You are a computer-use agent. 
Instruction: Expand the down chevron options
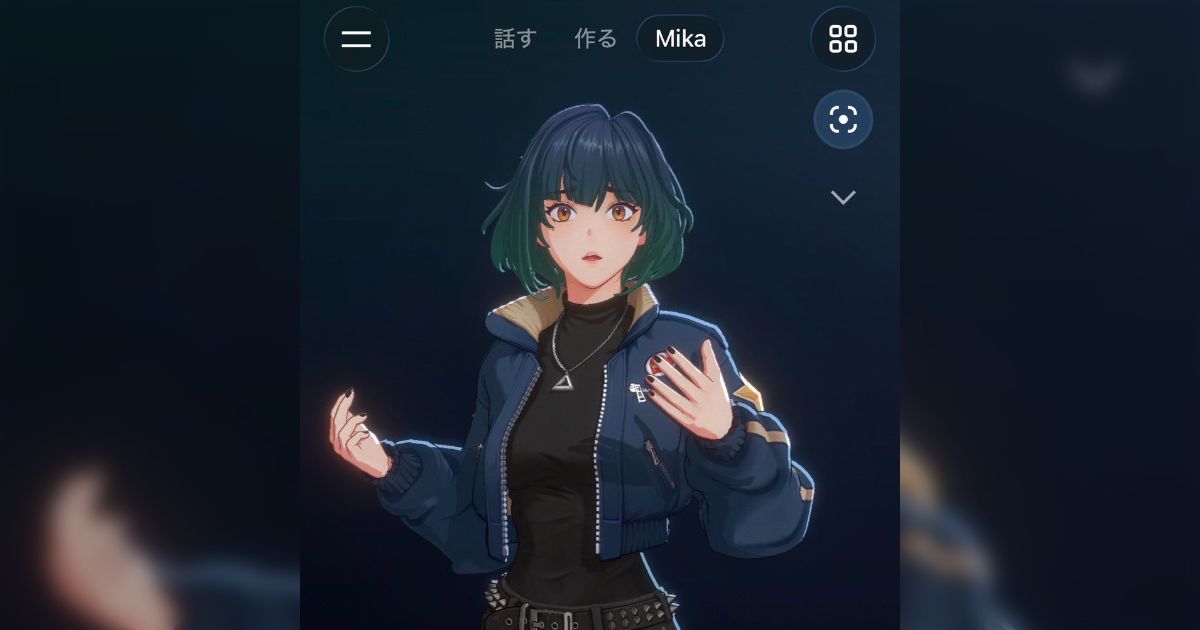843,197
